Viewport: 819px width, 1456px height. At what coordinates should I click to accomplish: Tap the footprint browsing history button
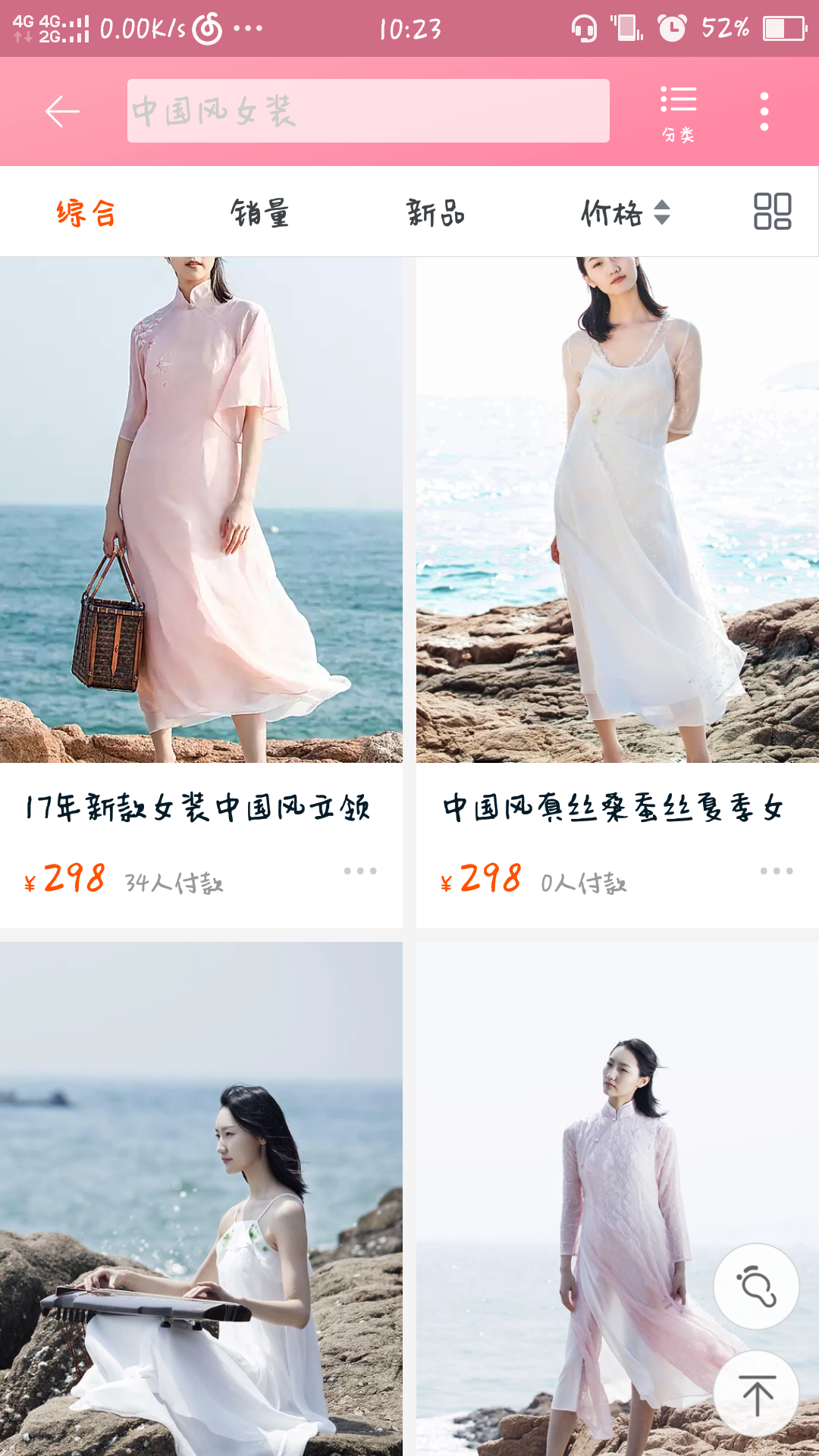coord(756,1286)
